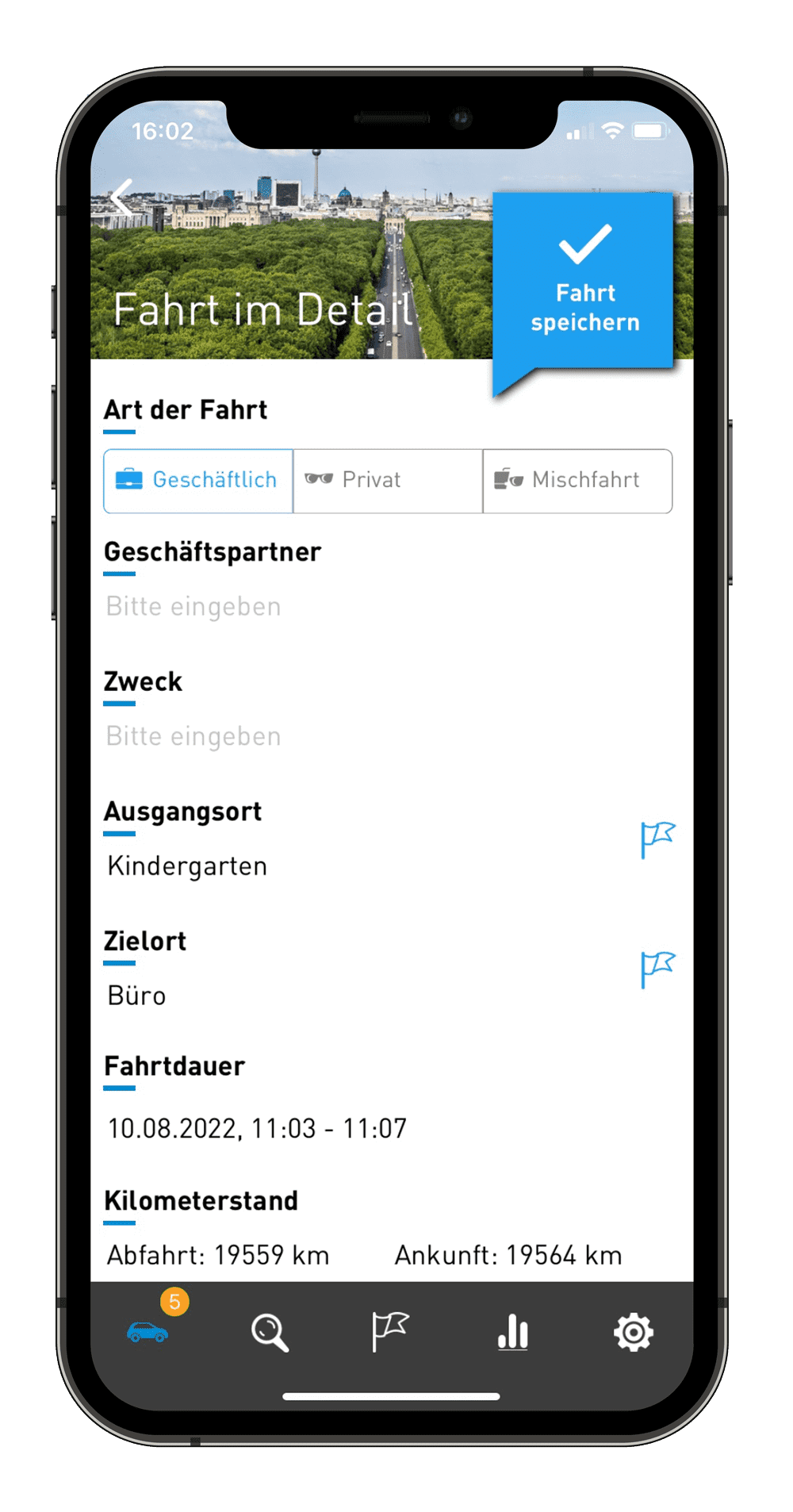Switch trip type to Mischfahrt
793x1512 pixels.
coord(577,481)
